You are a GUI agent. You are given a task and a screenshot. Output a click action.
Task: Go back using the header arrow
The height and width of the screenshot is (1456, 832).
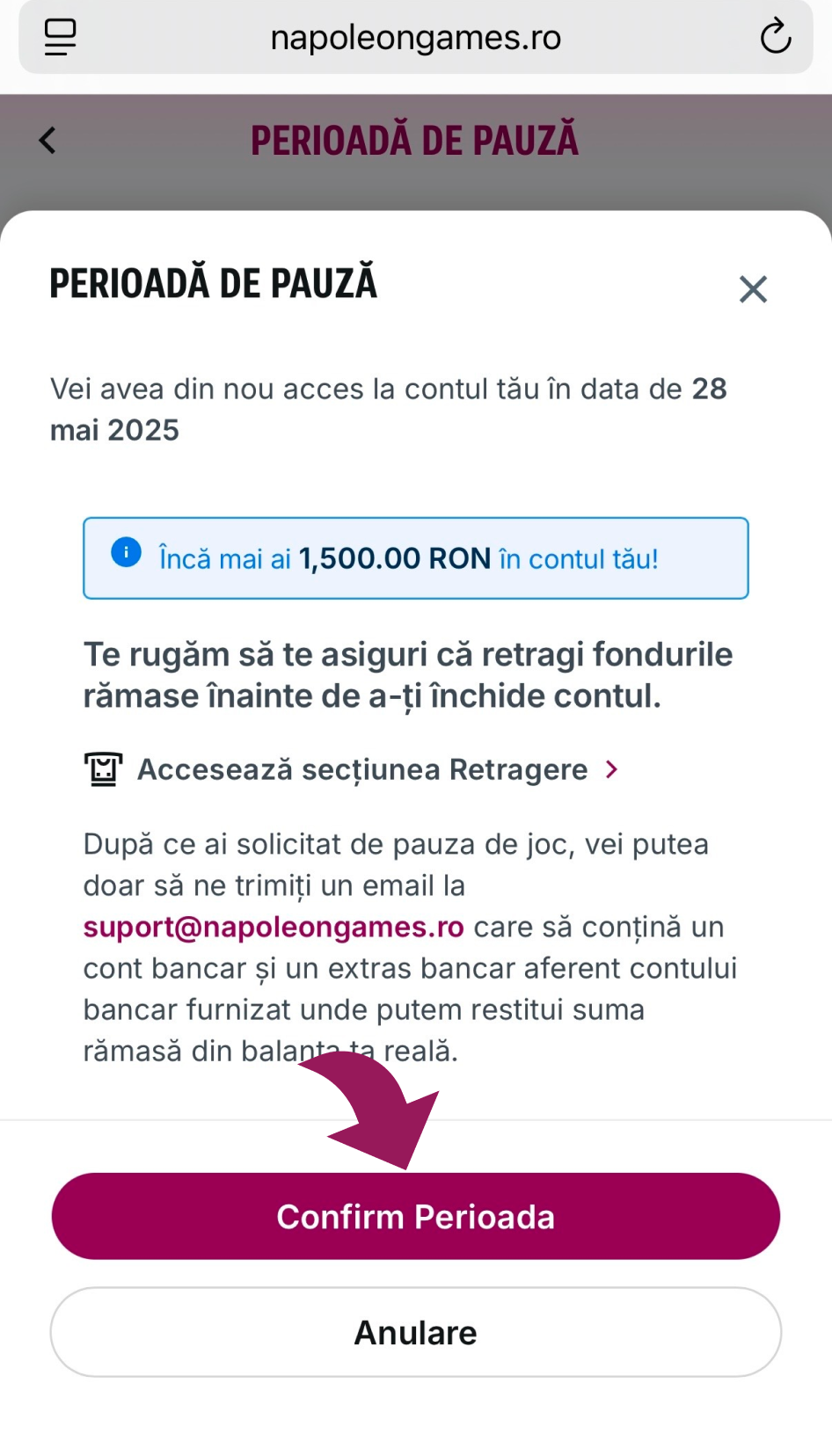(48, 141)
